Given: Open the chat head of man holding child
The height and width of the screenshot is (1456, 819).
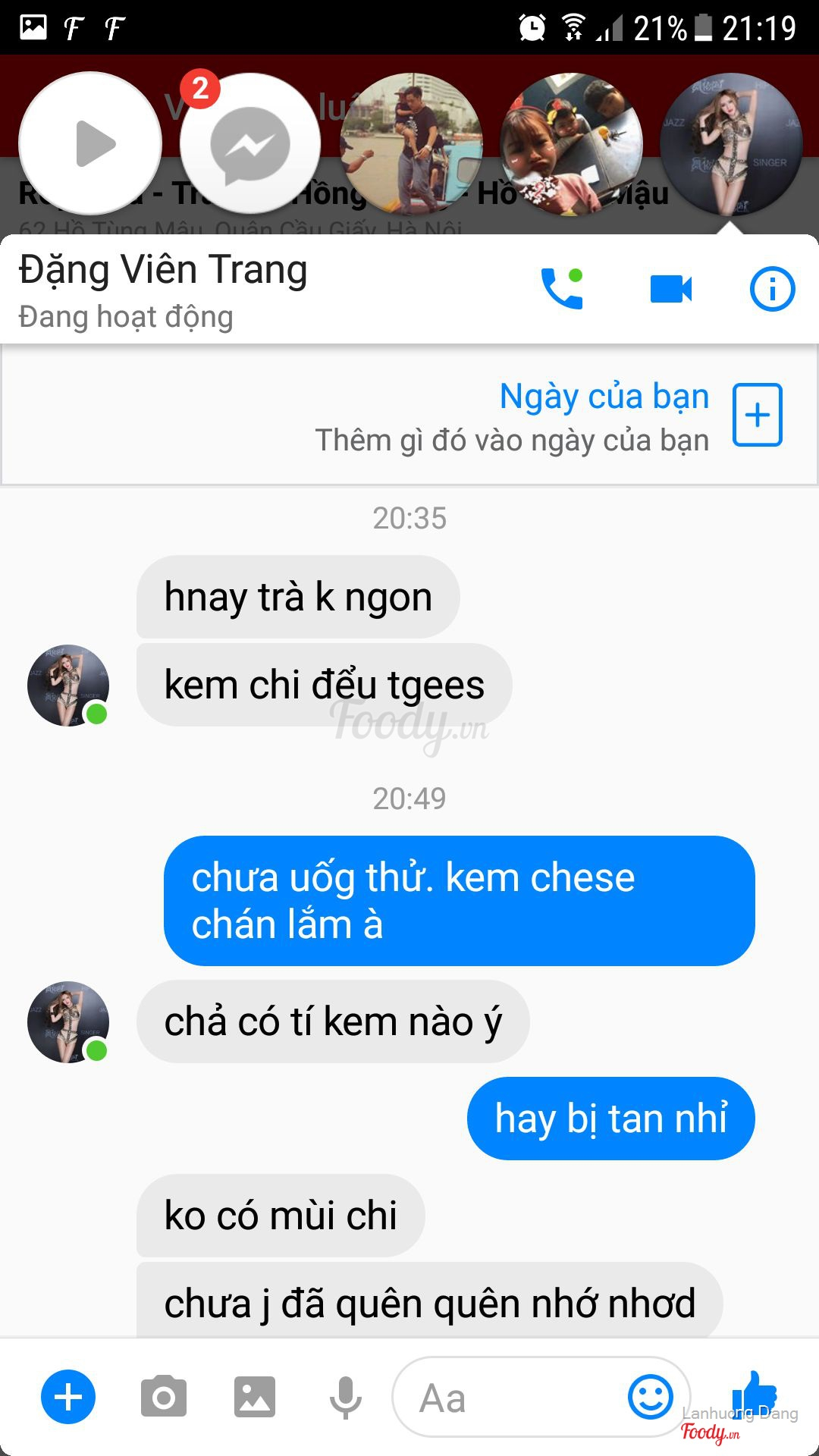Looking at the screenshot, I should 411,144.
